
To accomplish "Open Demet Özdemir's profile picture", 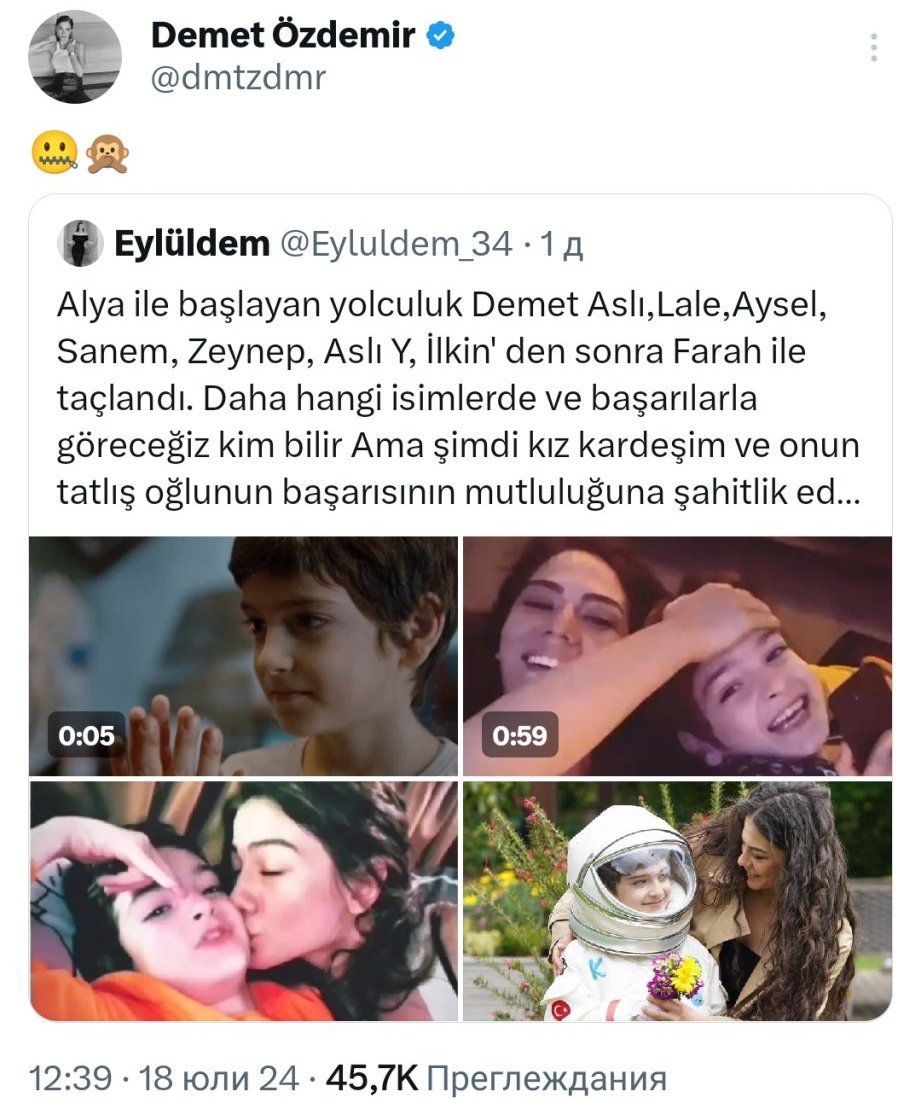I will 75,57.
